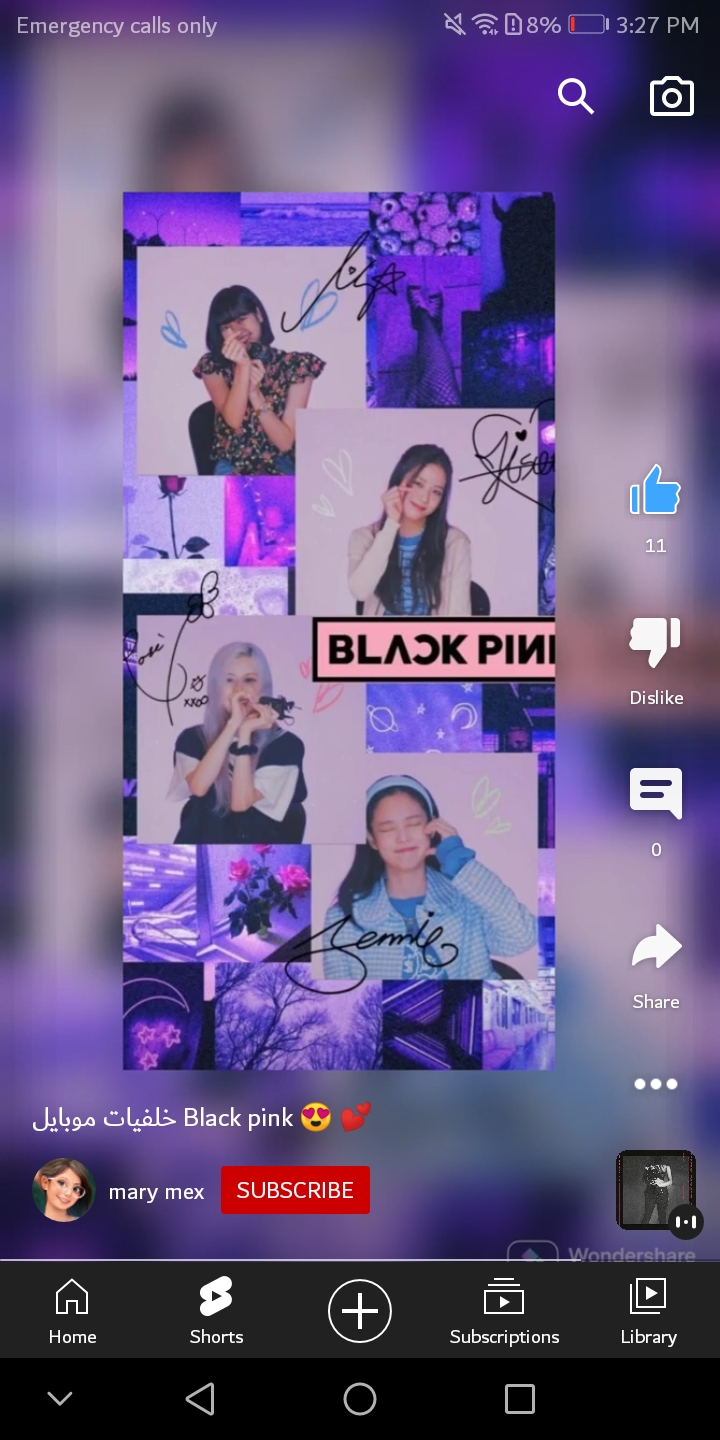Share this Short
Image resolution: width=720 pixels, height=1440 pixels.
point(655,949)
